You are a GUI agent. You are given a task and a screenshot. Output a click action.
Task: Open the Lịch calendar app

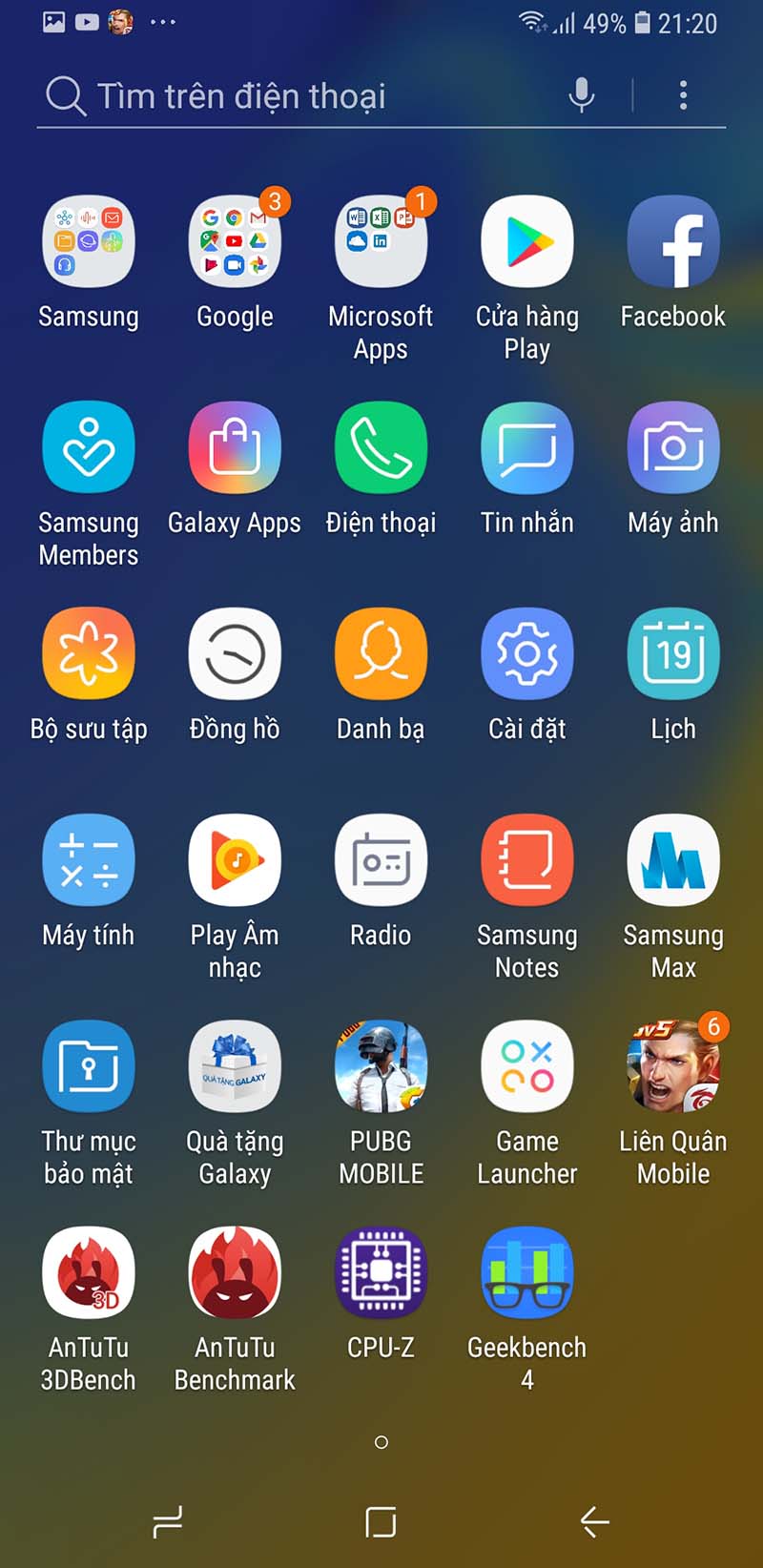pos(673,654)
